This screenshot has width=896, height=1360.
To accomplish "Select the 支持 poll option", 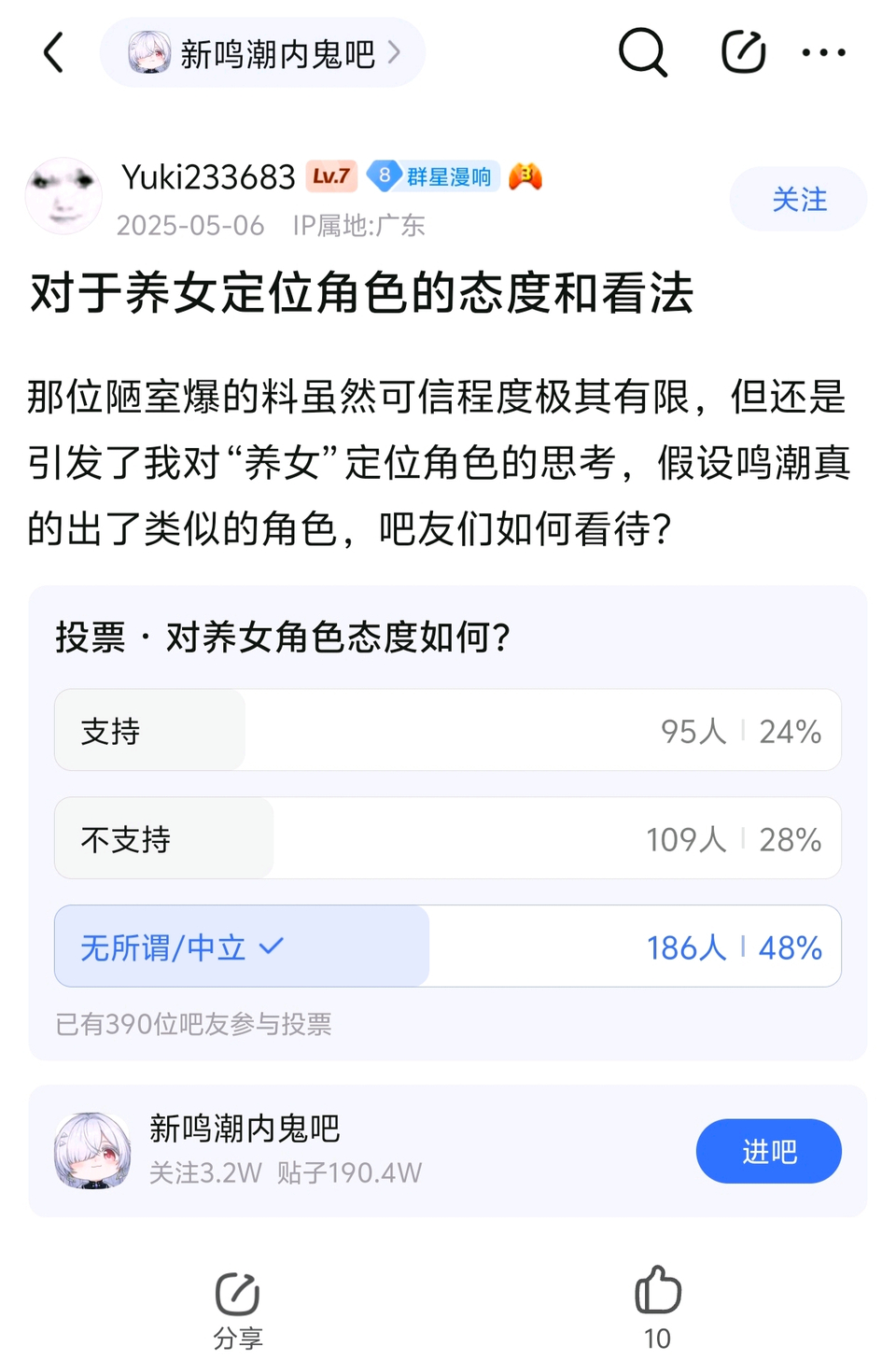I will [x=448, y=730].
